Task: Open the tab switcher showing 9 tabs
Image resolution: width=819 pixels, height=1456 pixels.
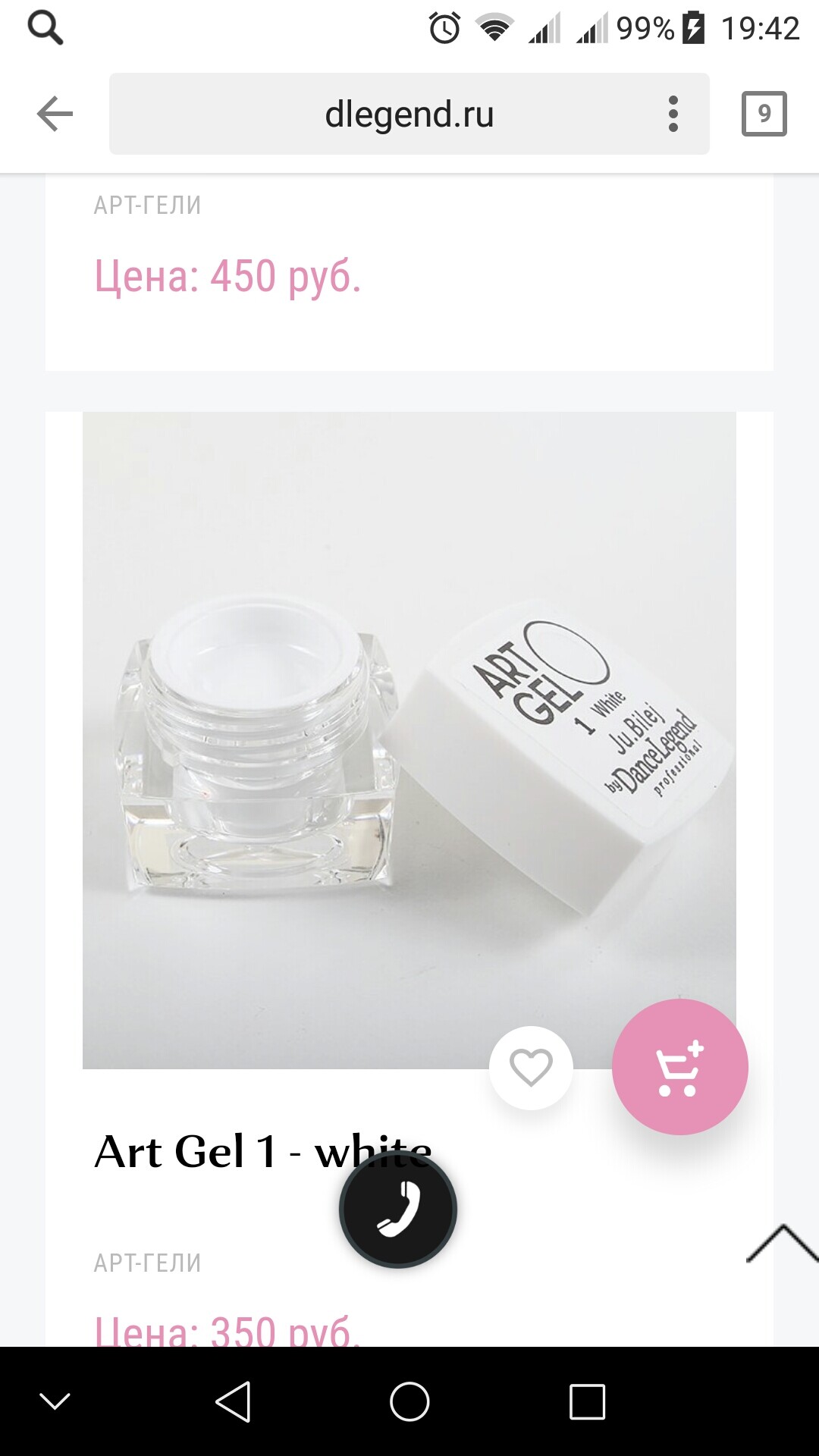Action: point(764,115)
